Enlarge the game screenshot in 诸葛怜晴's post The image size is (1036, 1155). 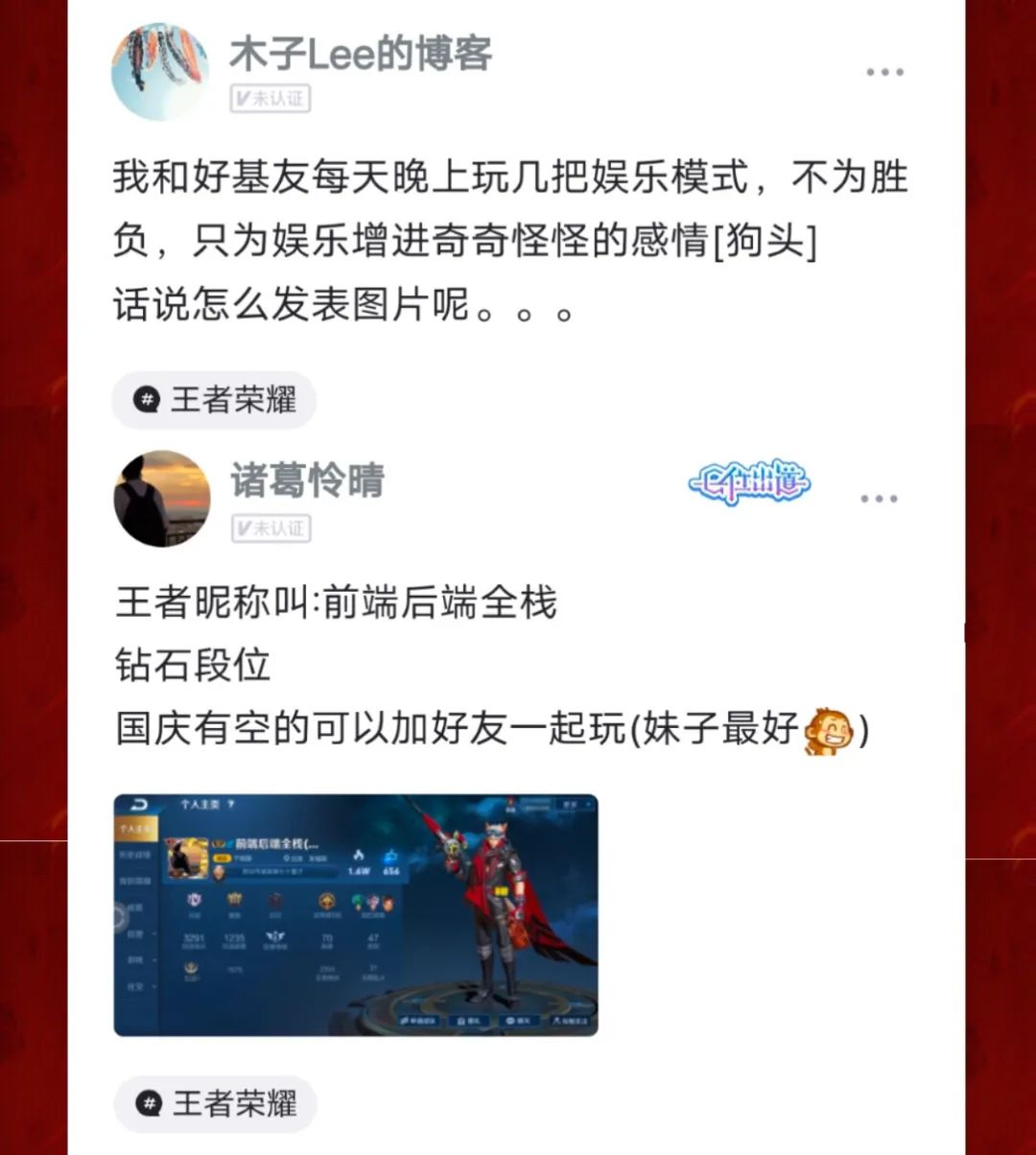[356, 914]
